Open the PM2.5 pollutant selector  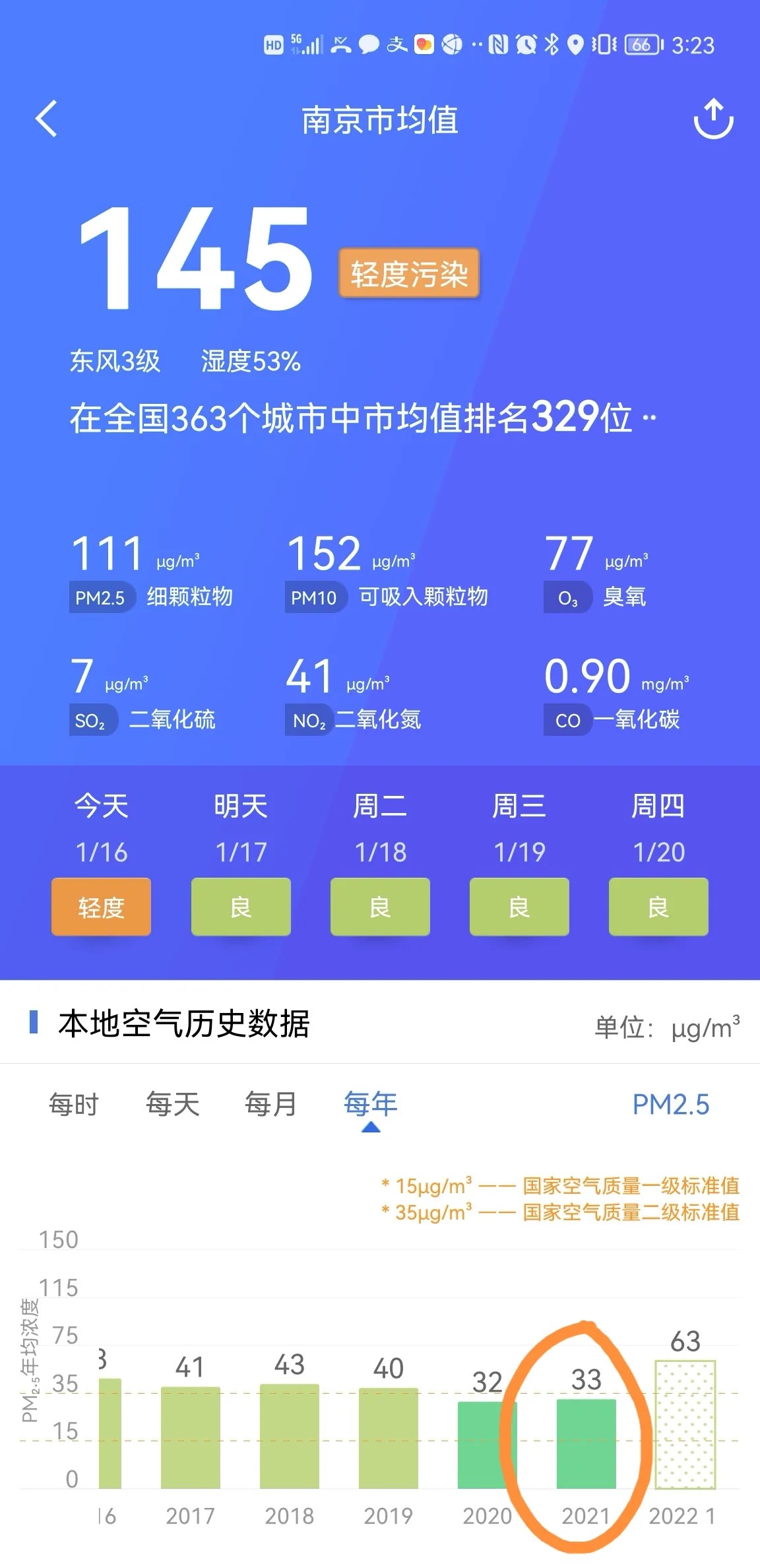point(670,1105)
